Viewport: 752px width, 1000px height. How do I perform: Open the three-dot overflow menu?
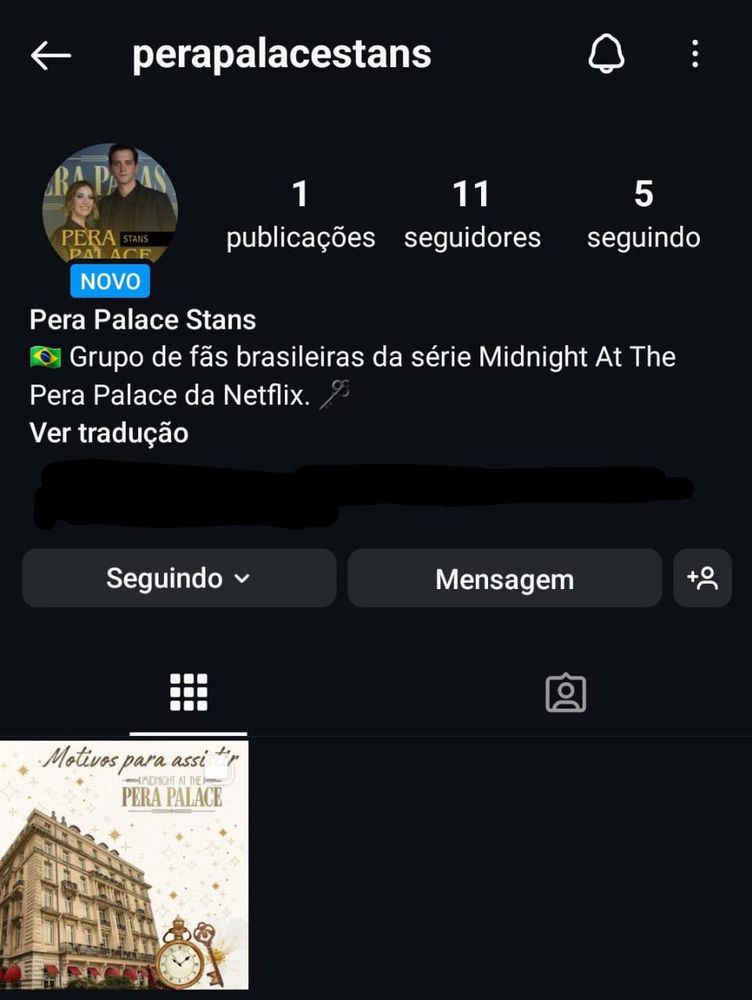pos(696,54)
